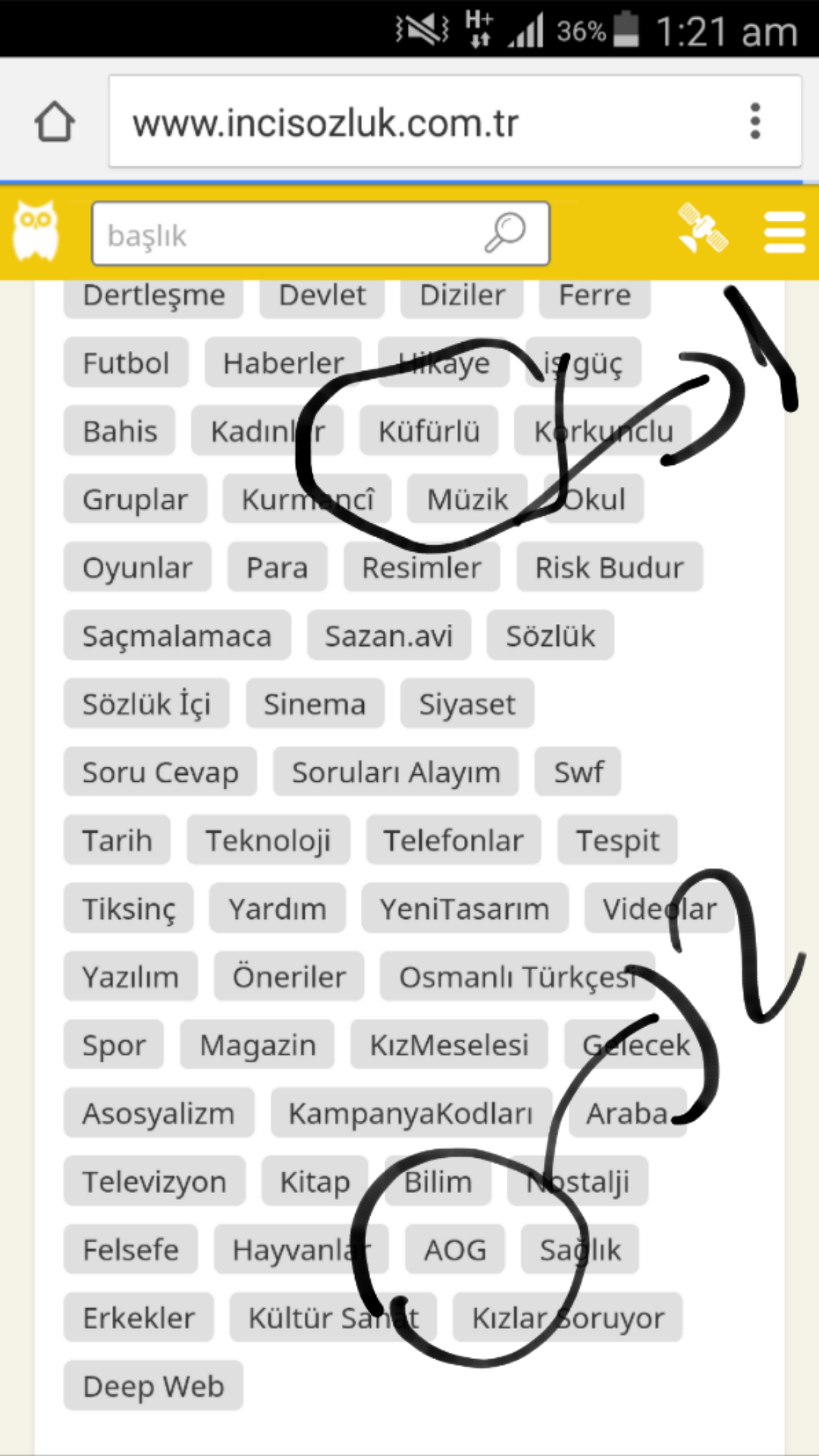
Task: Open the hamburger menu
Action: pos(784,233)
